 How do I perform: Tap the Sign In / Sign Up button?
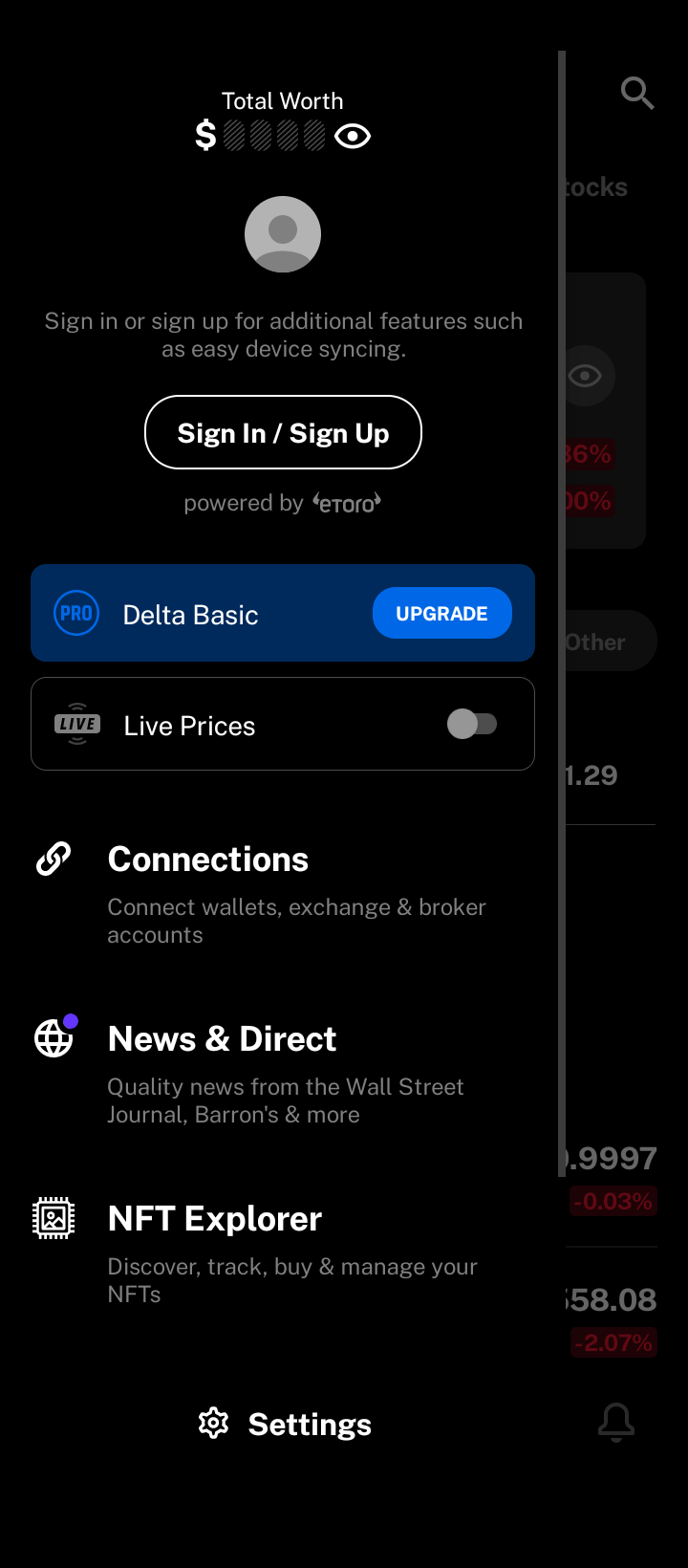(x=283, y=433)
